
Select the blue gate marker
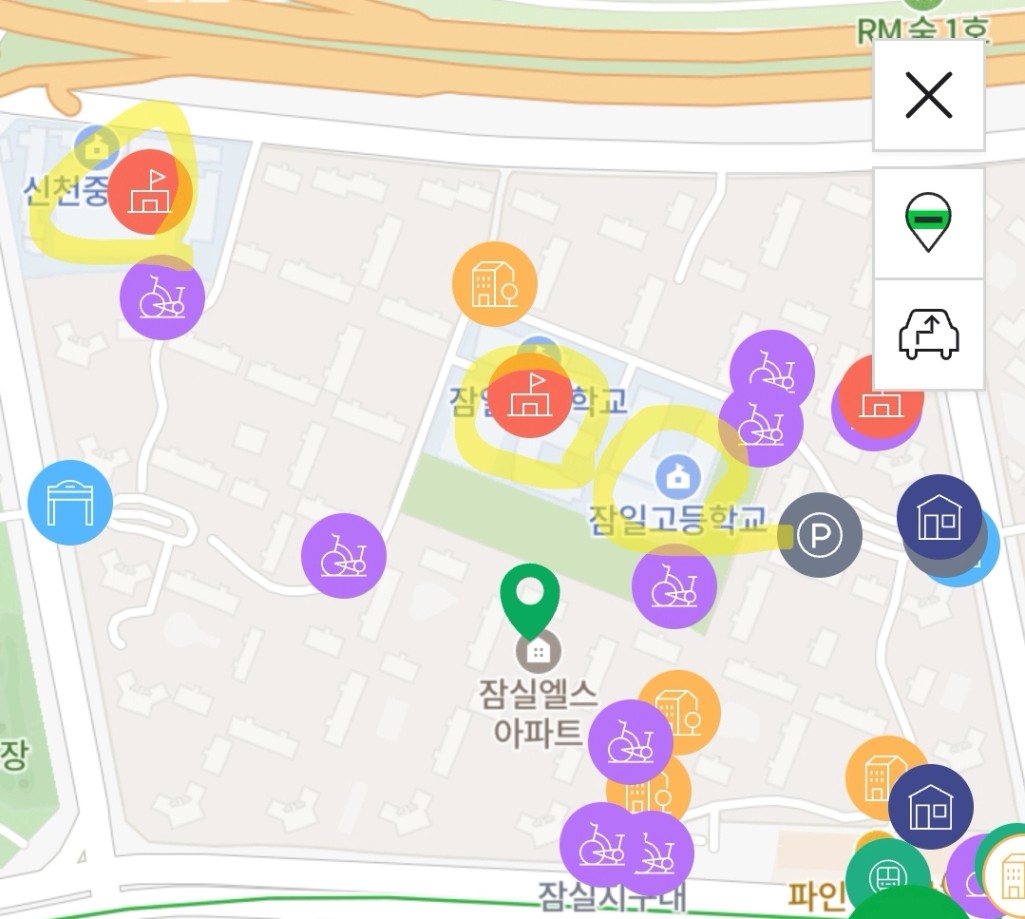70,503
